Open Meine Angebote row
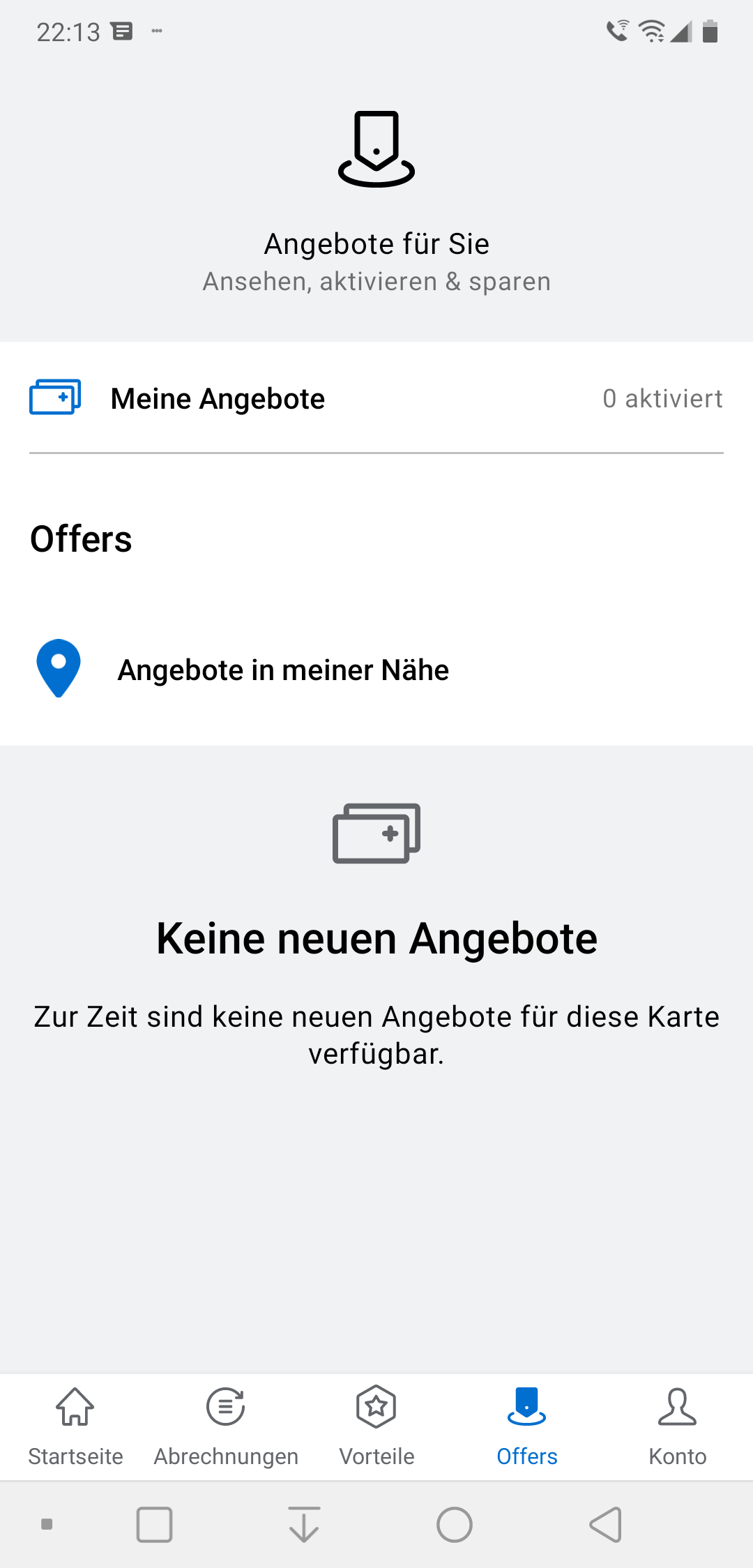Screen dimensions: 753x1568 coord(376,398)
